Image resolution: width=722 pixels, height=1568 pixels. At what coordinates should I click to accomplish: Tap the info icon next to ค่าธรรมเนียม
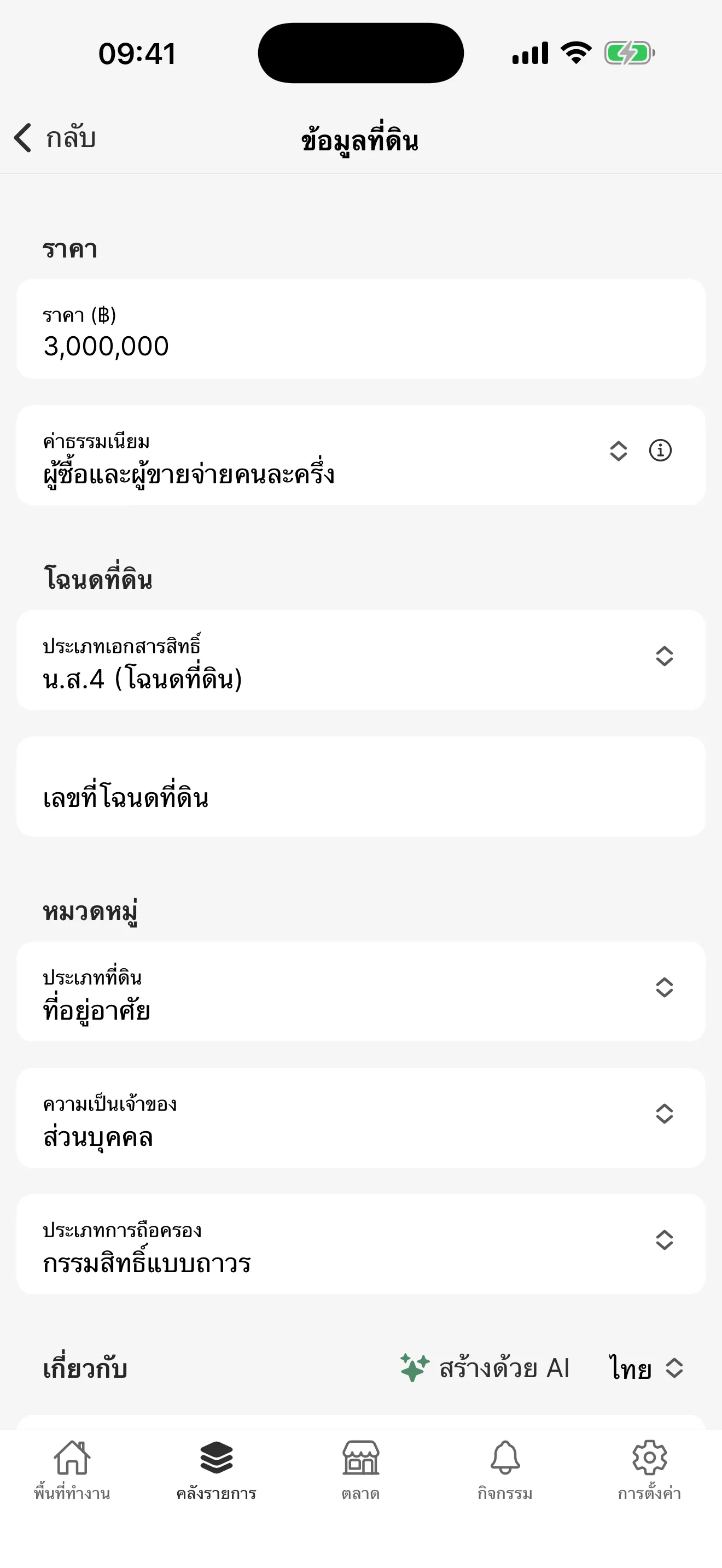pyautogui.click(x=661, y=450)
